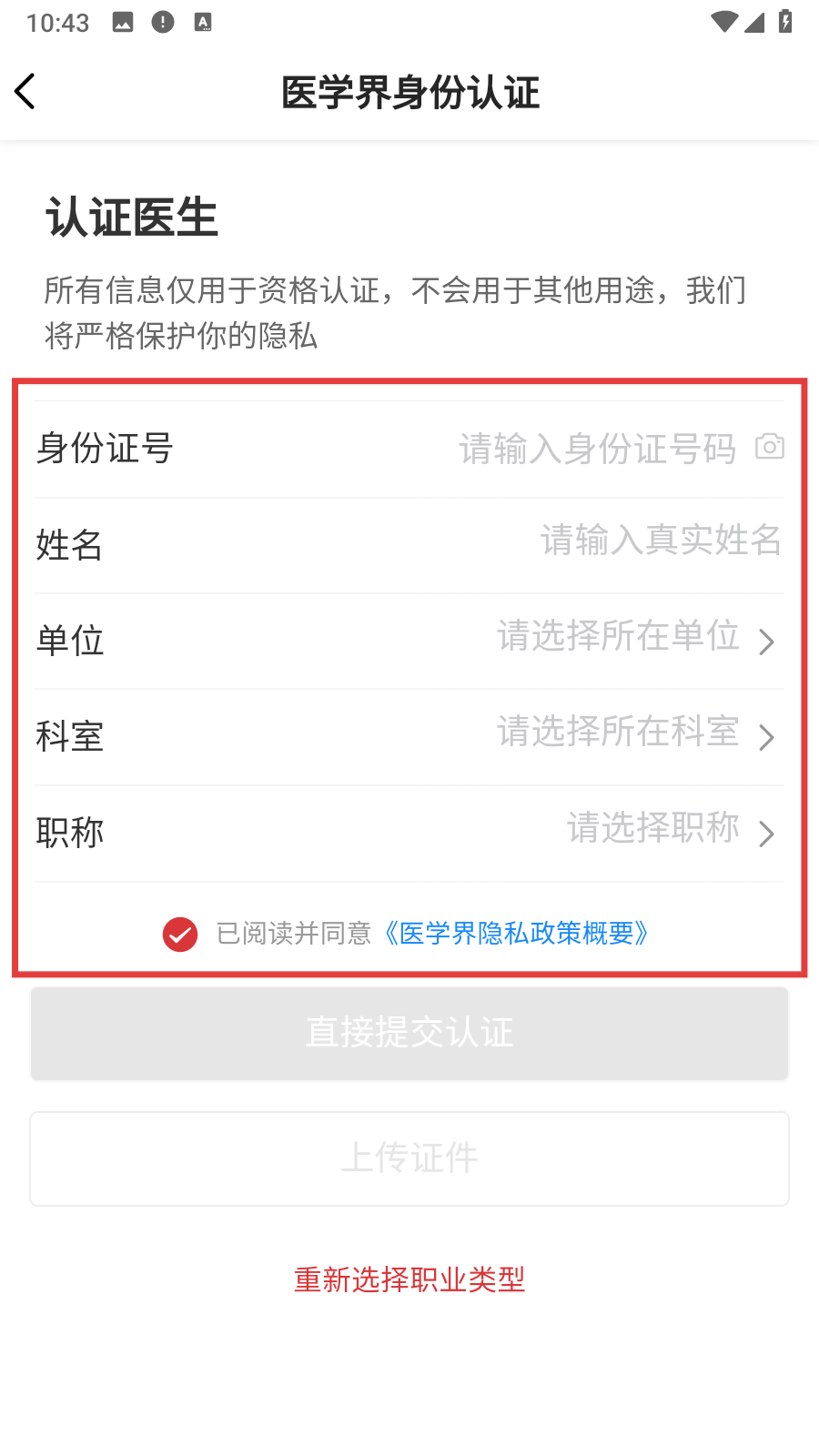Viewport: 819px width, 1456px height.
Task: Uncheck the privacy policy agreement checkbox
Action: (x=180, y=934)
